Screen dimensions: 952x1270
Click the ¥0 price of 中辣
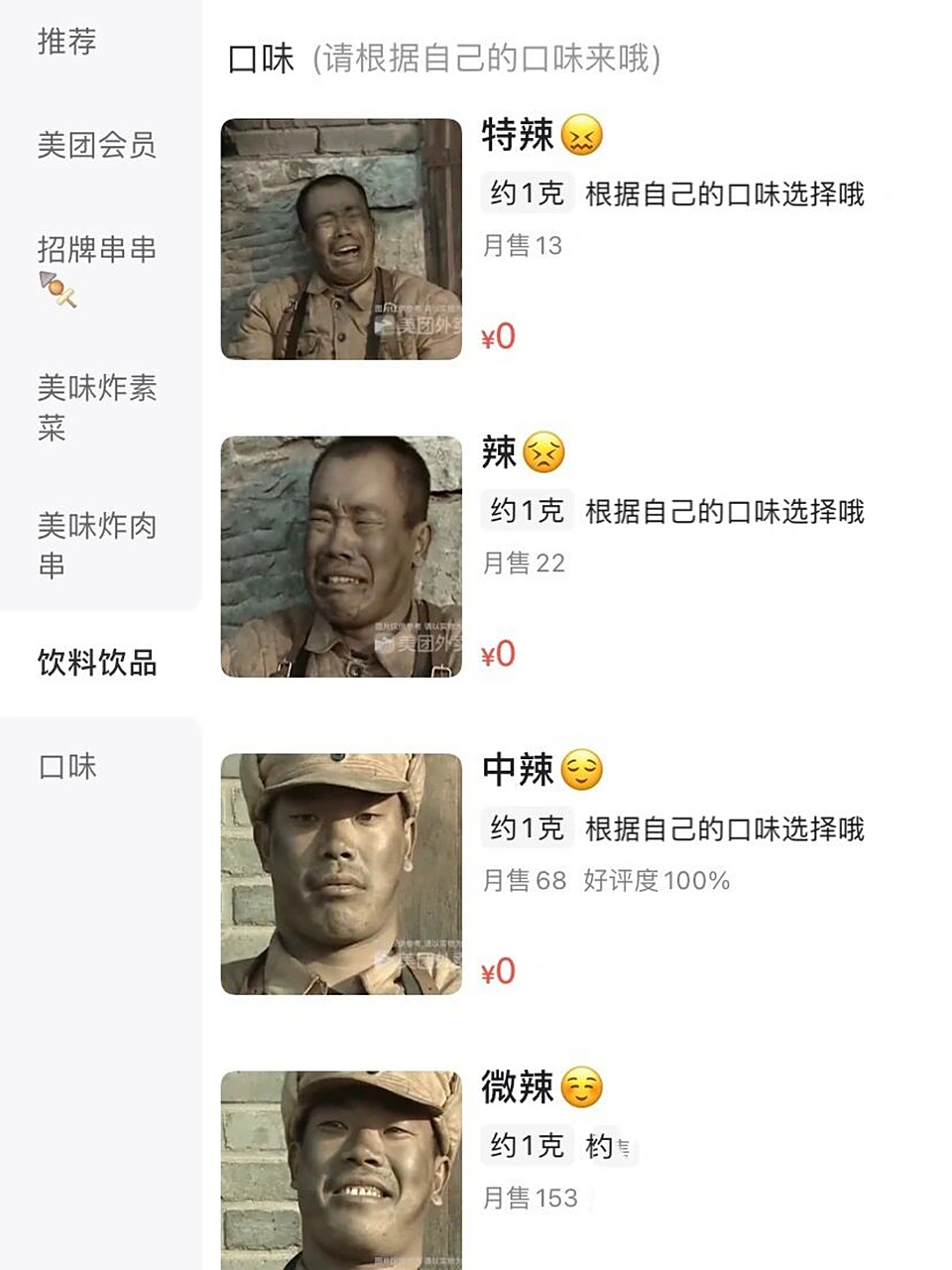498,972
